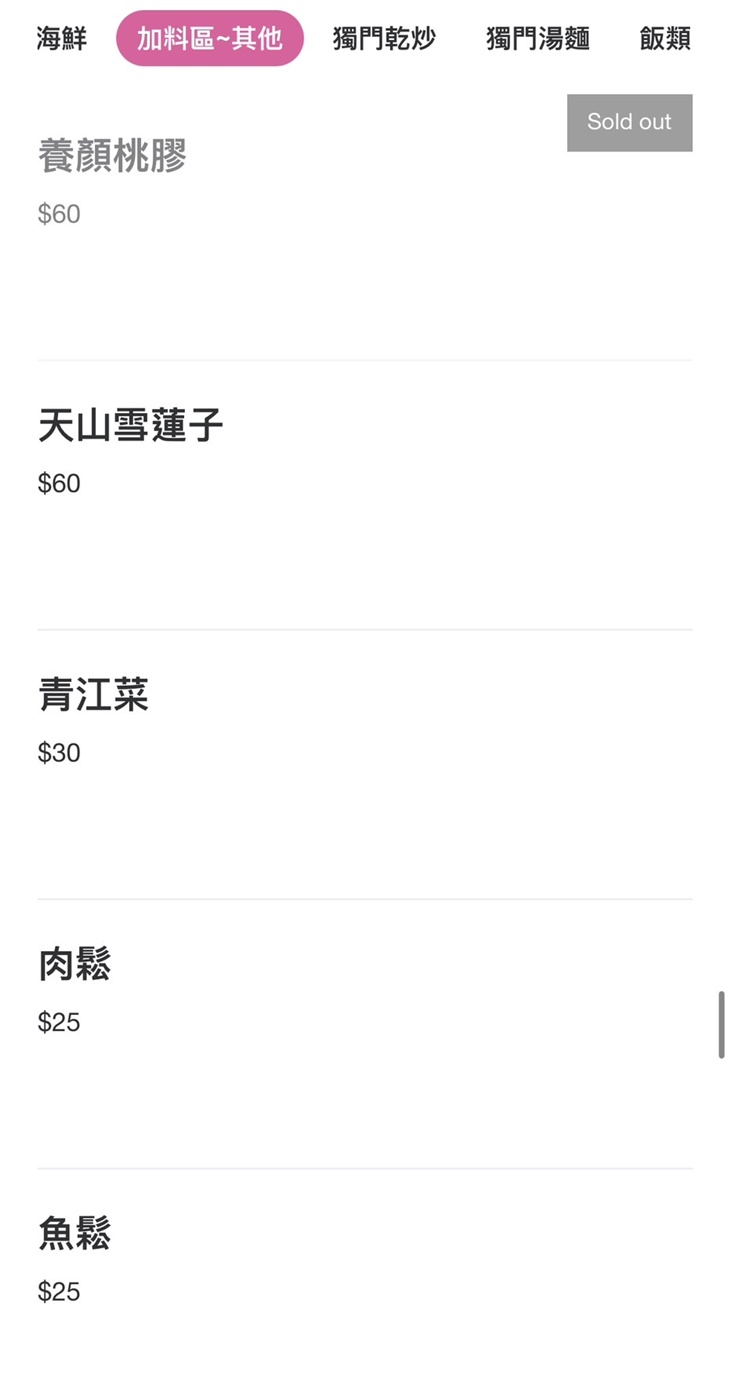Click the divider line below 青江菜
This screenshot has height=1379, width=730.
point(365,898)
